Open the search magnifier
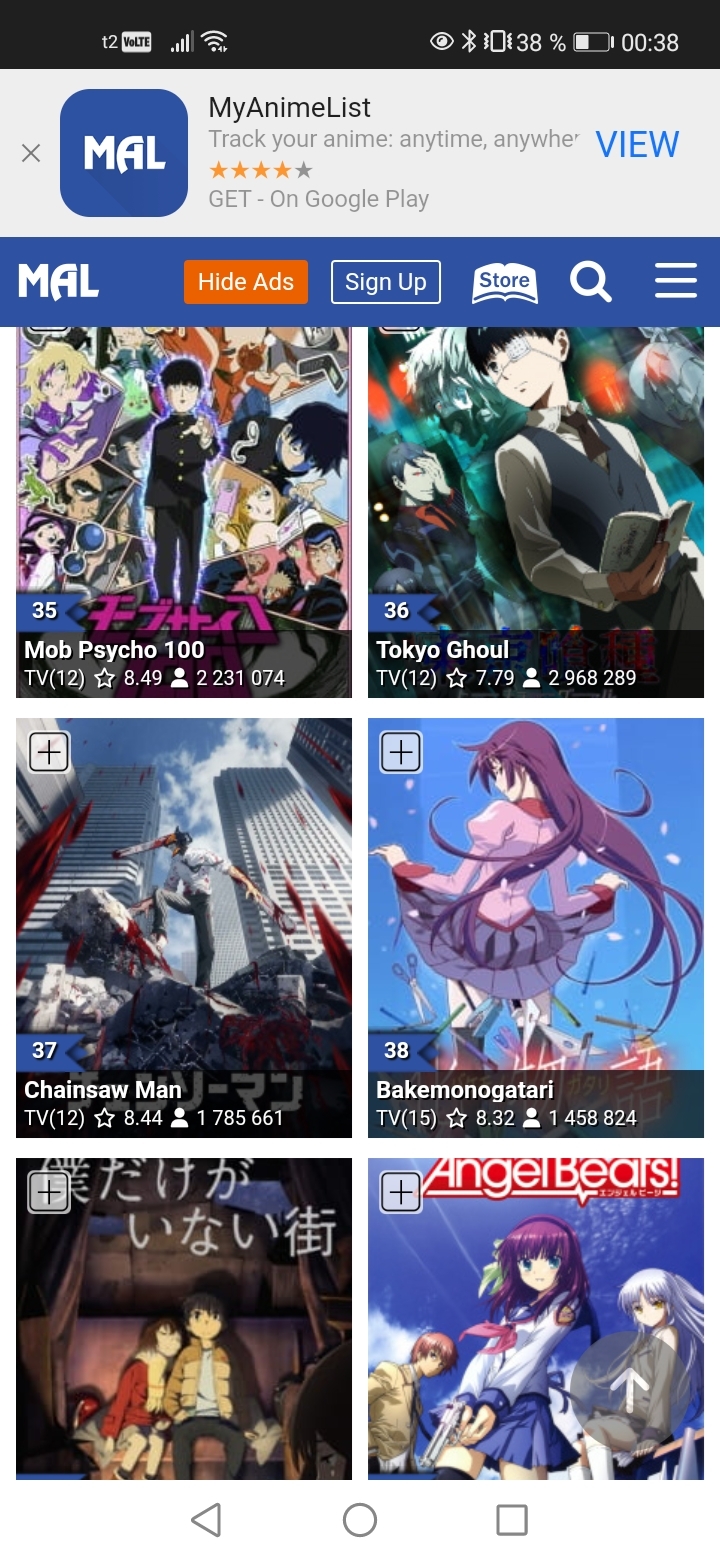The image size is (720, 1560). (590, 282)
